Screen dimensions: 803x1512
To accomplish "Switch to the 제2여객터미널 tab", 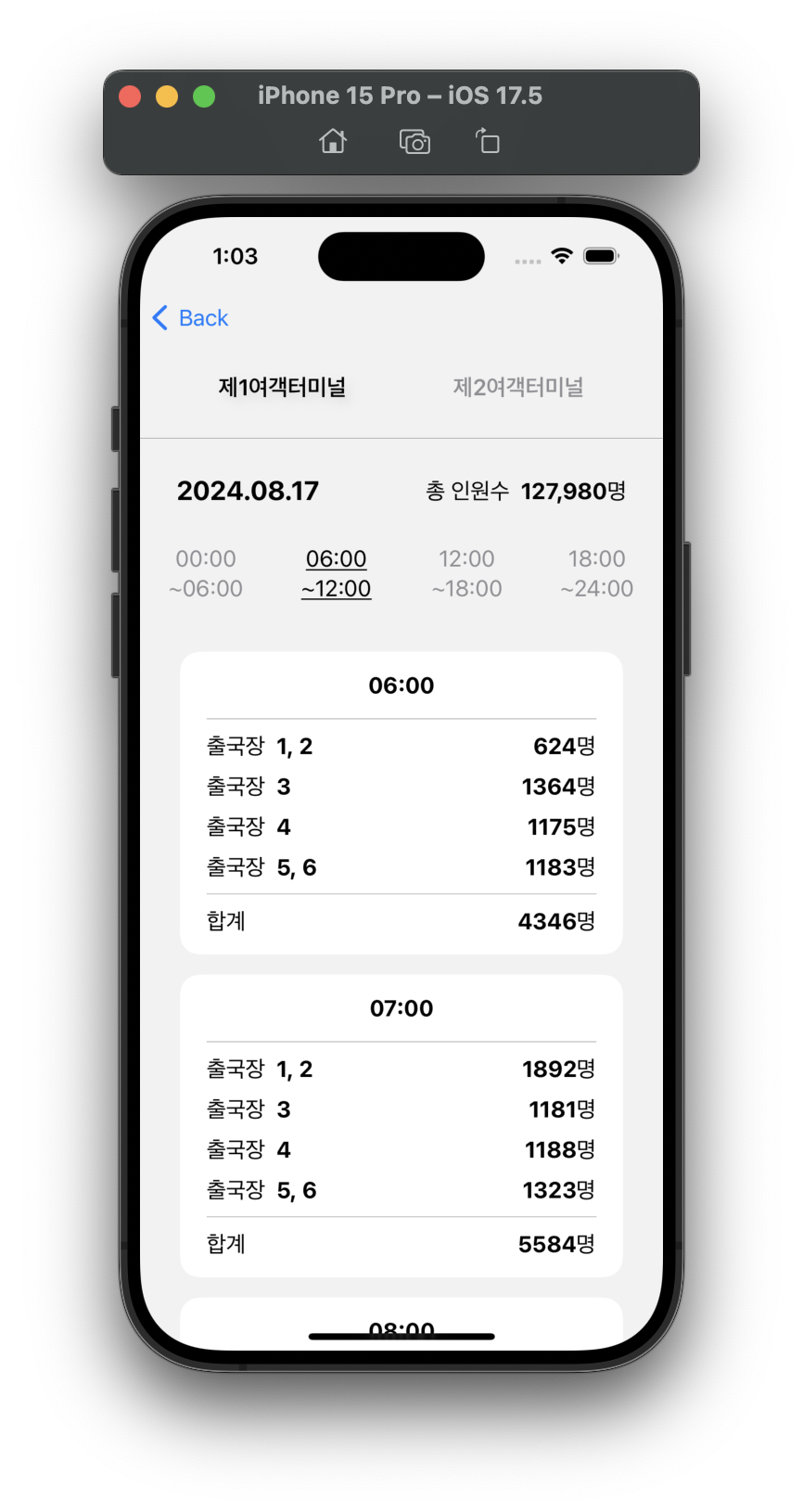I will point(517,387).
